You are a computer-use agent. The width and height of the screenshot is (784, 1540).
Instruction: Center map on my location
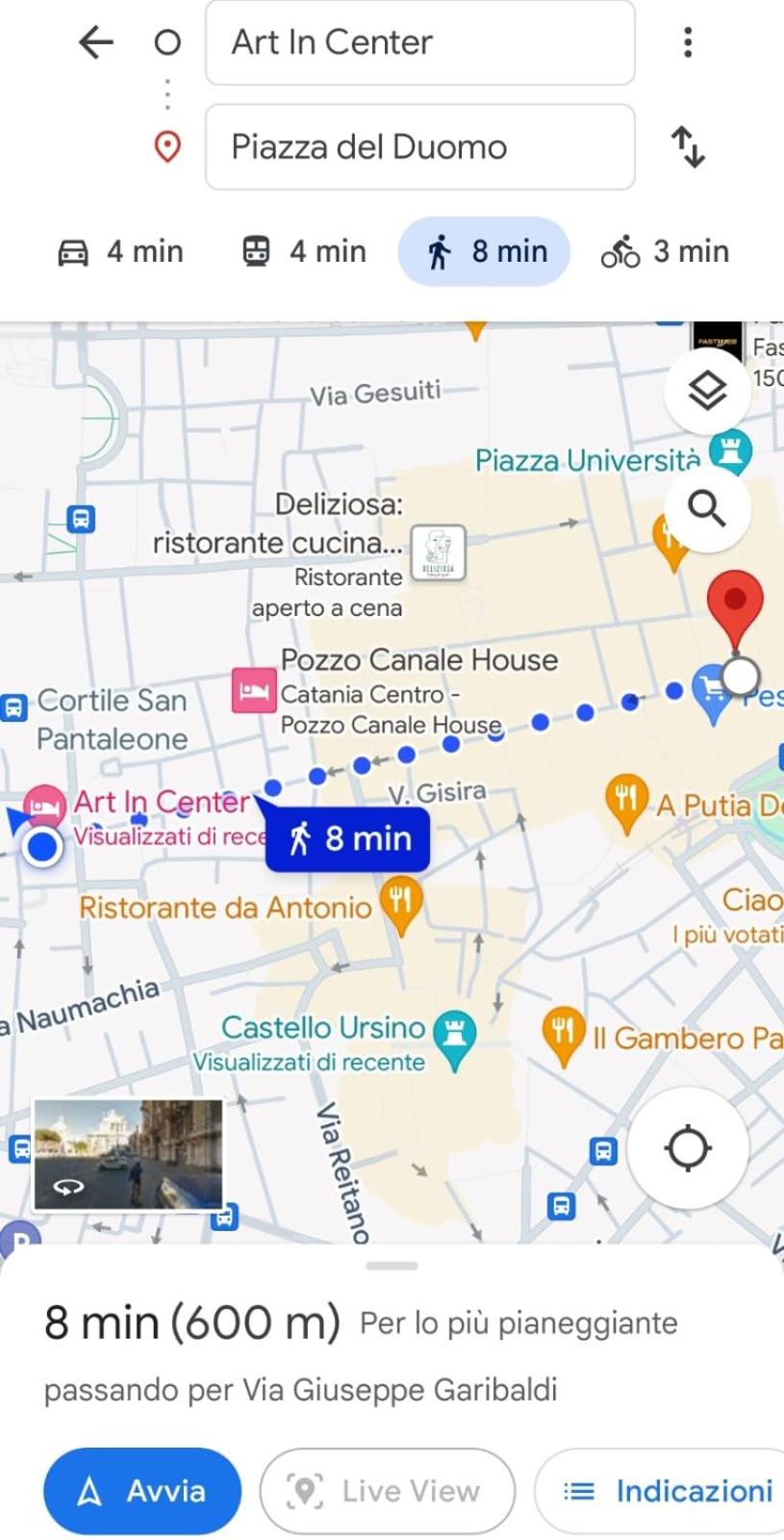click(688, 1147)
